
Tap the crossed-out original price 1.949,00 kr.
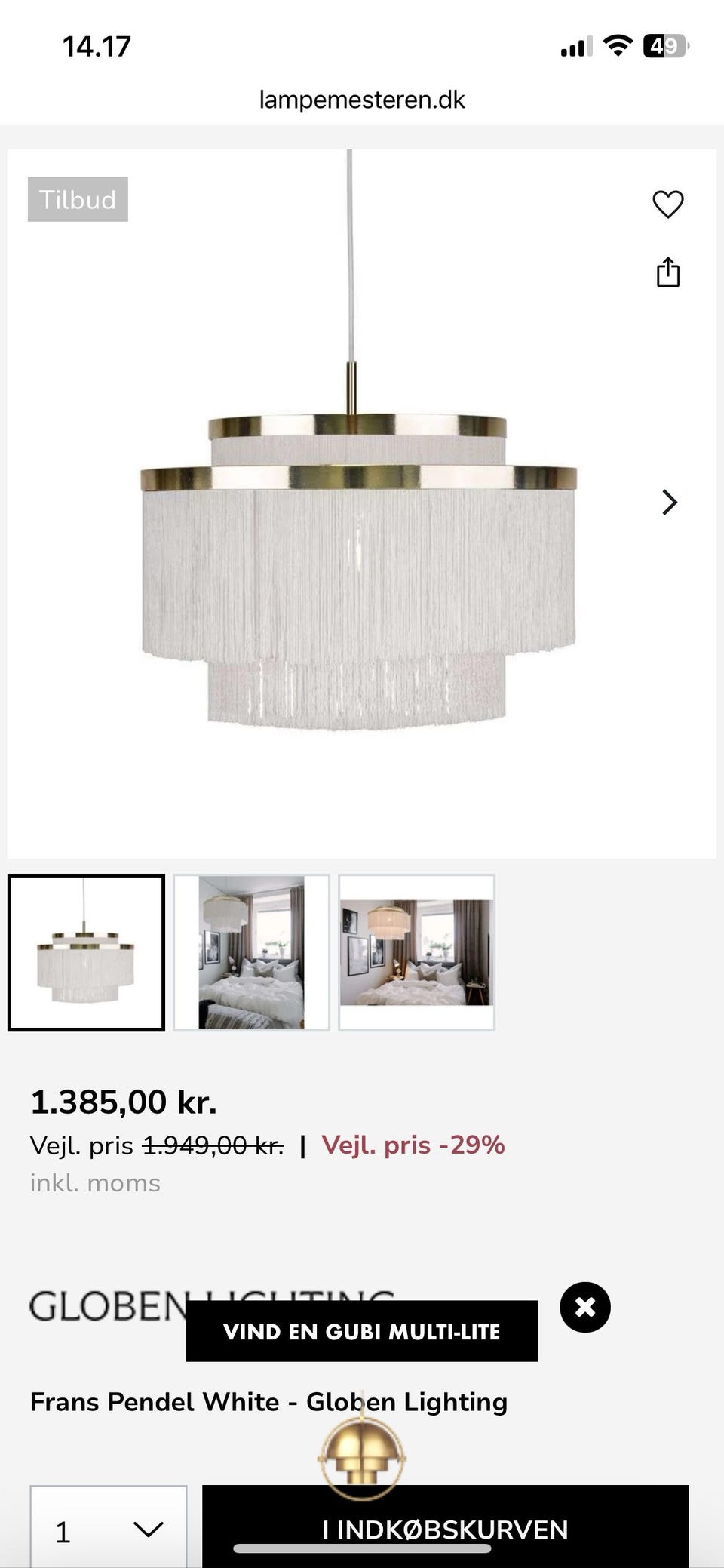pyautogui.click(x=212, y=1145)
